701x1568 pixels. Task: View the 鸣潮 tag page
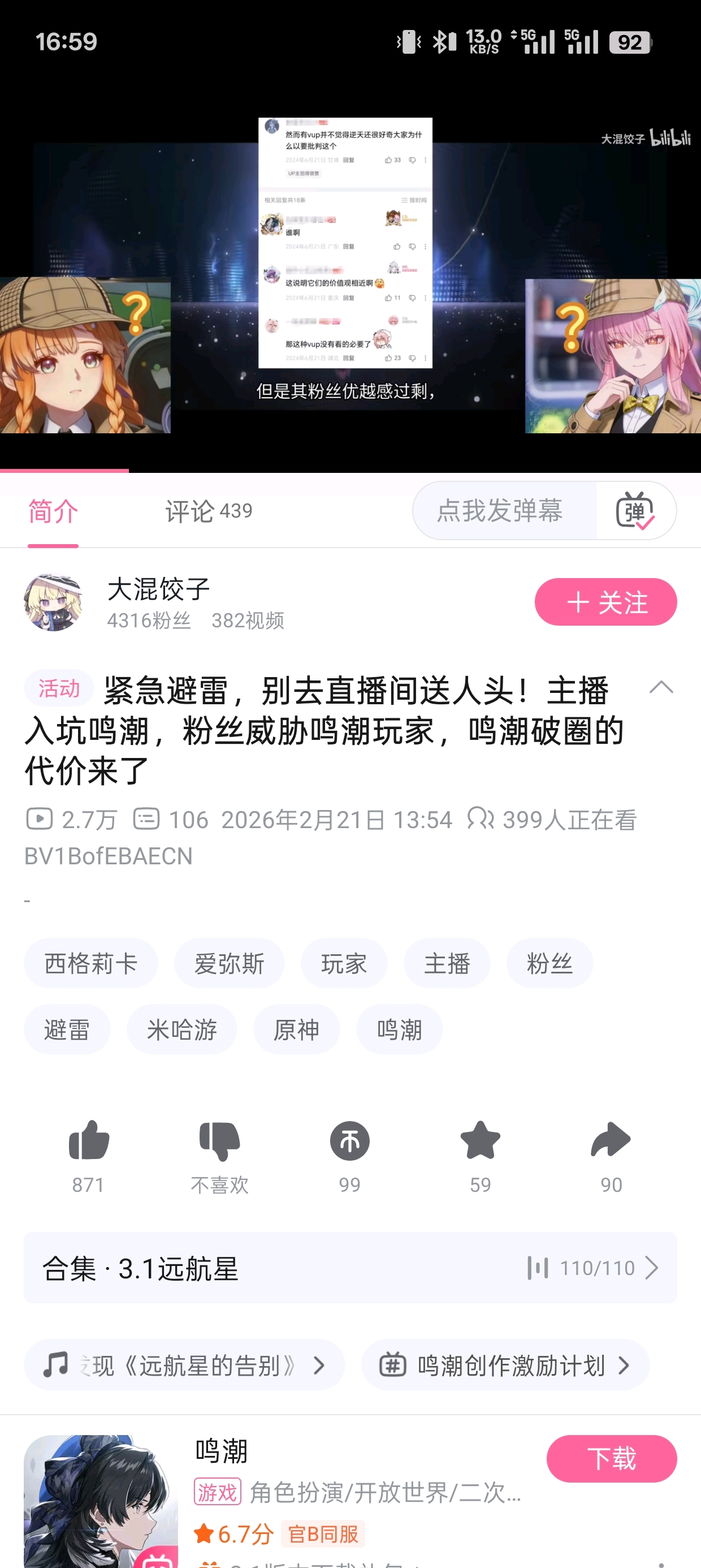pos(399,1029)
